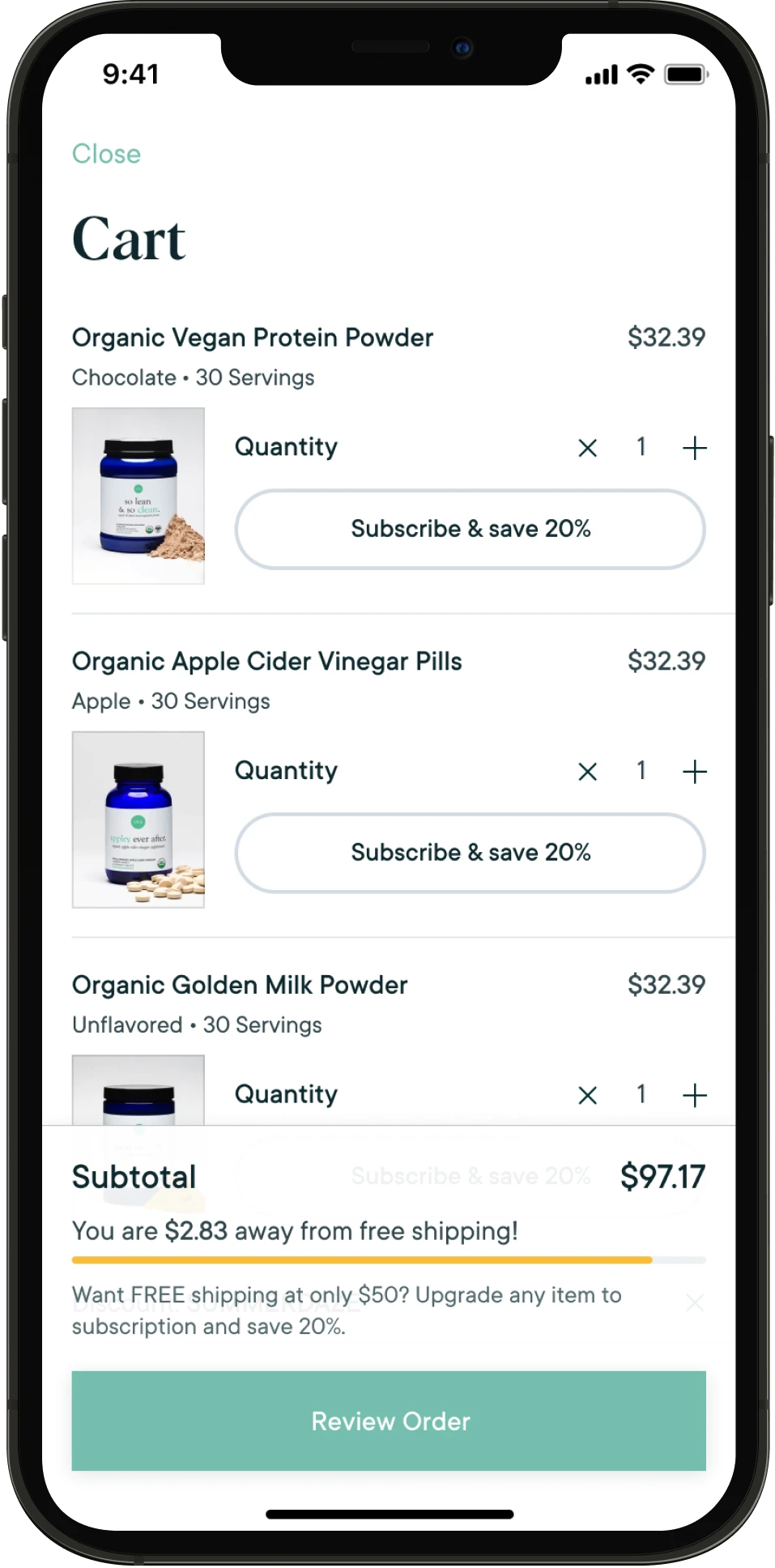The image size is (775, 1568).
Task: Increase quantity of Organic Vegan Protein Powder
Action: [694, 448]
